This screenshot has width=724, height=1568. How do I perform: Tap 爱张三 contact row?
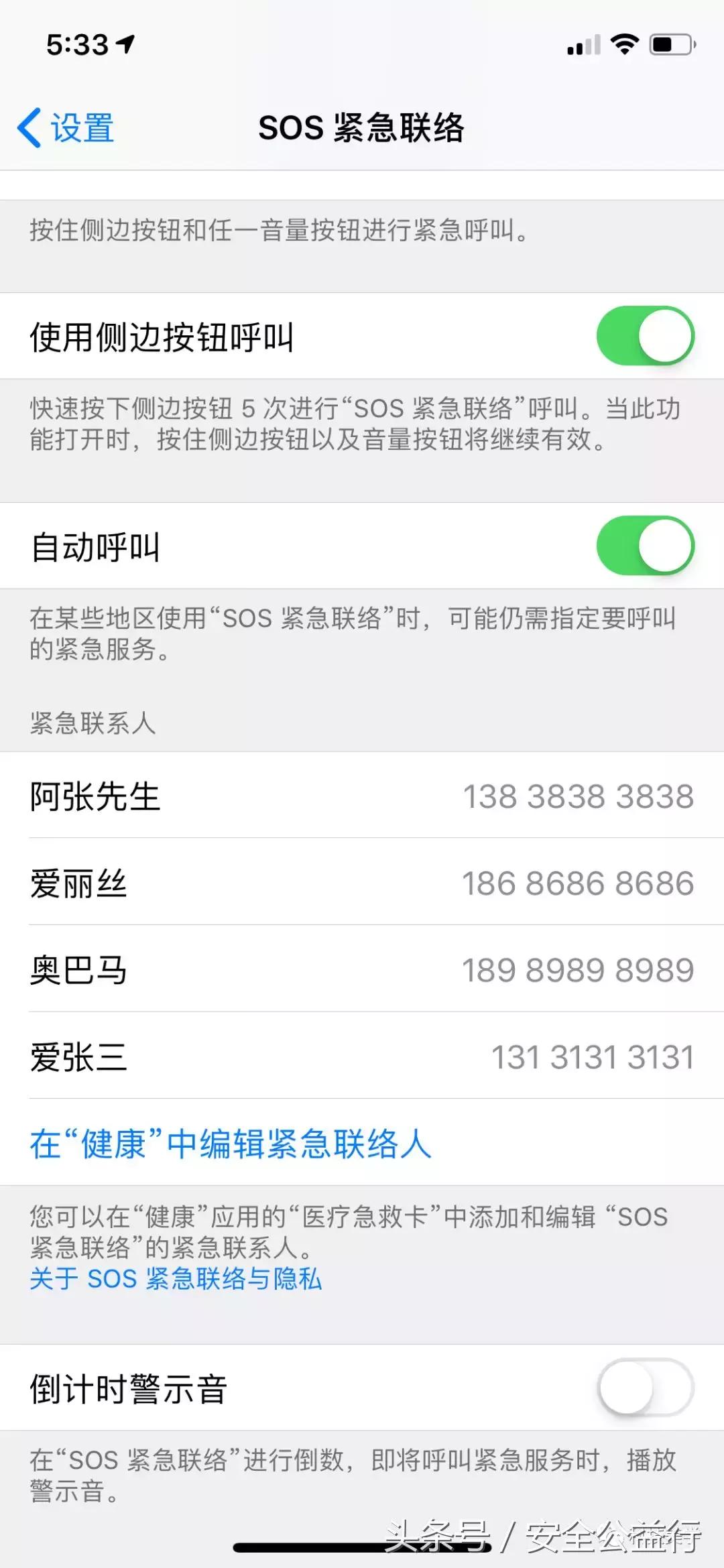80,1058
